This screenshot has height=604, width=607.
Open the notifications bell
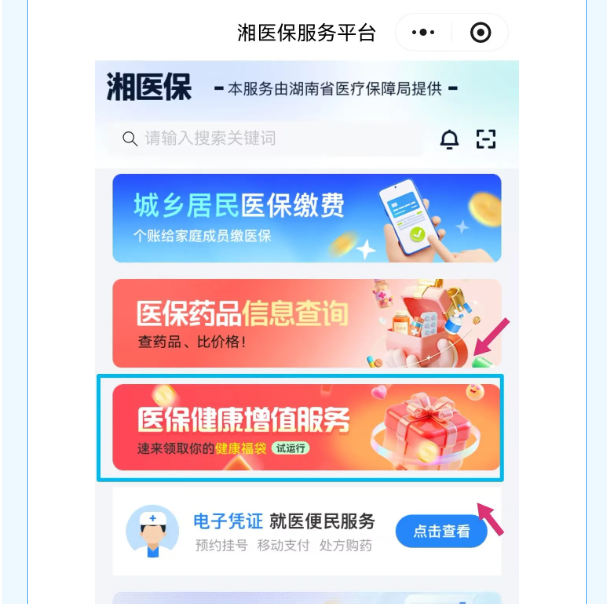pyautogui.click(x=449, y=140)
